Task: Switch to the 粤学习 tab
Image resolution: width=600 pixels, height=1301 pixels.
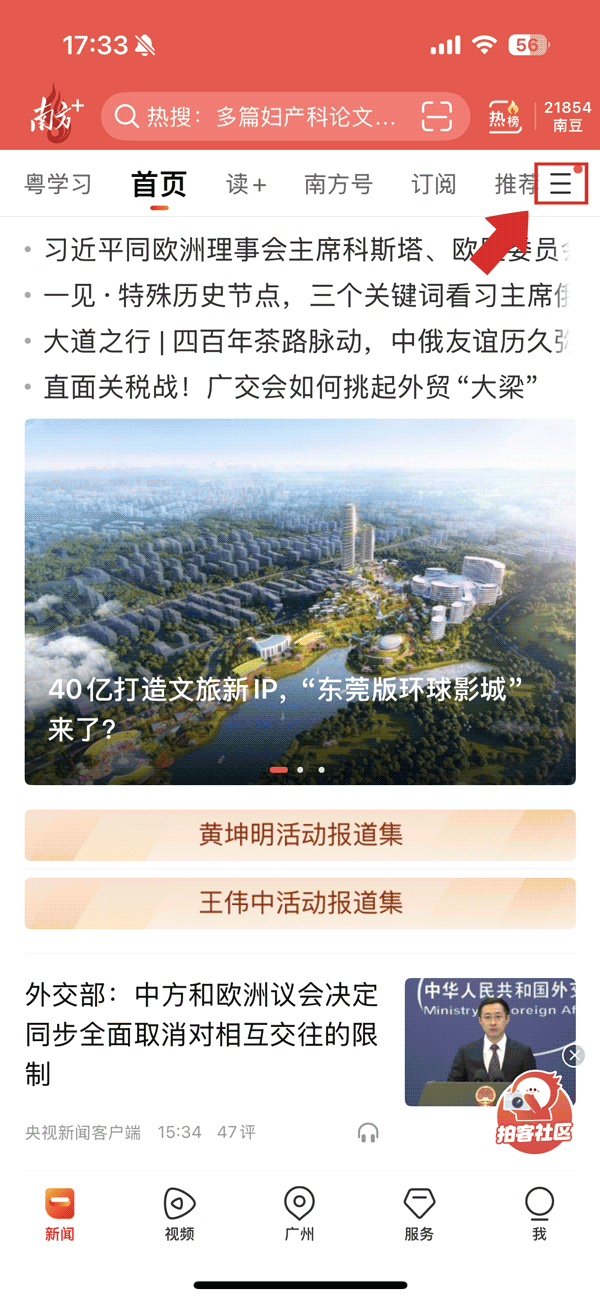Action: pos(58,184)
